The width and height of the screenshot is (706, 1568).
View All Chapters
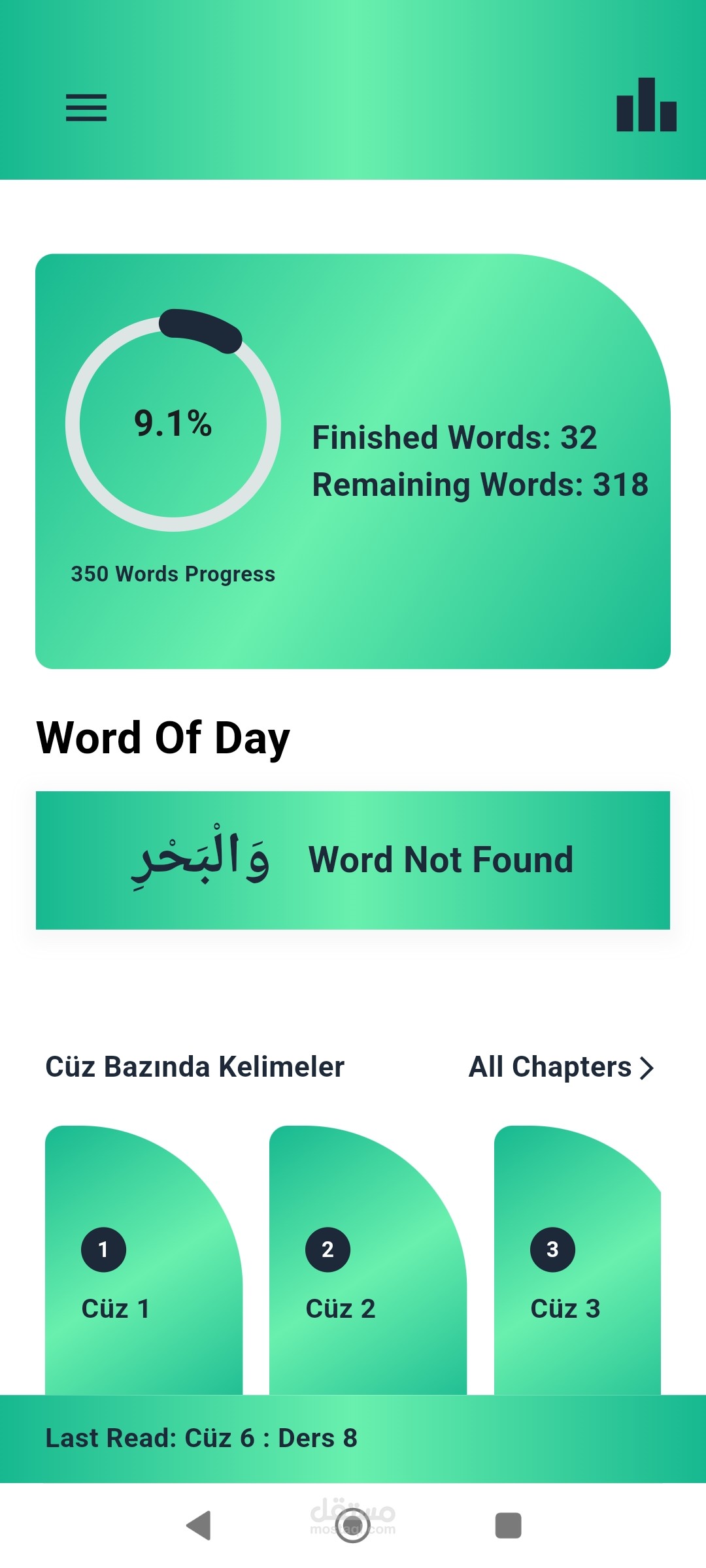coord(562,1067)
